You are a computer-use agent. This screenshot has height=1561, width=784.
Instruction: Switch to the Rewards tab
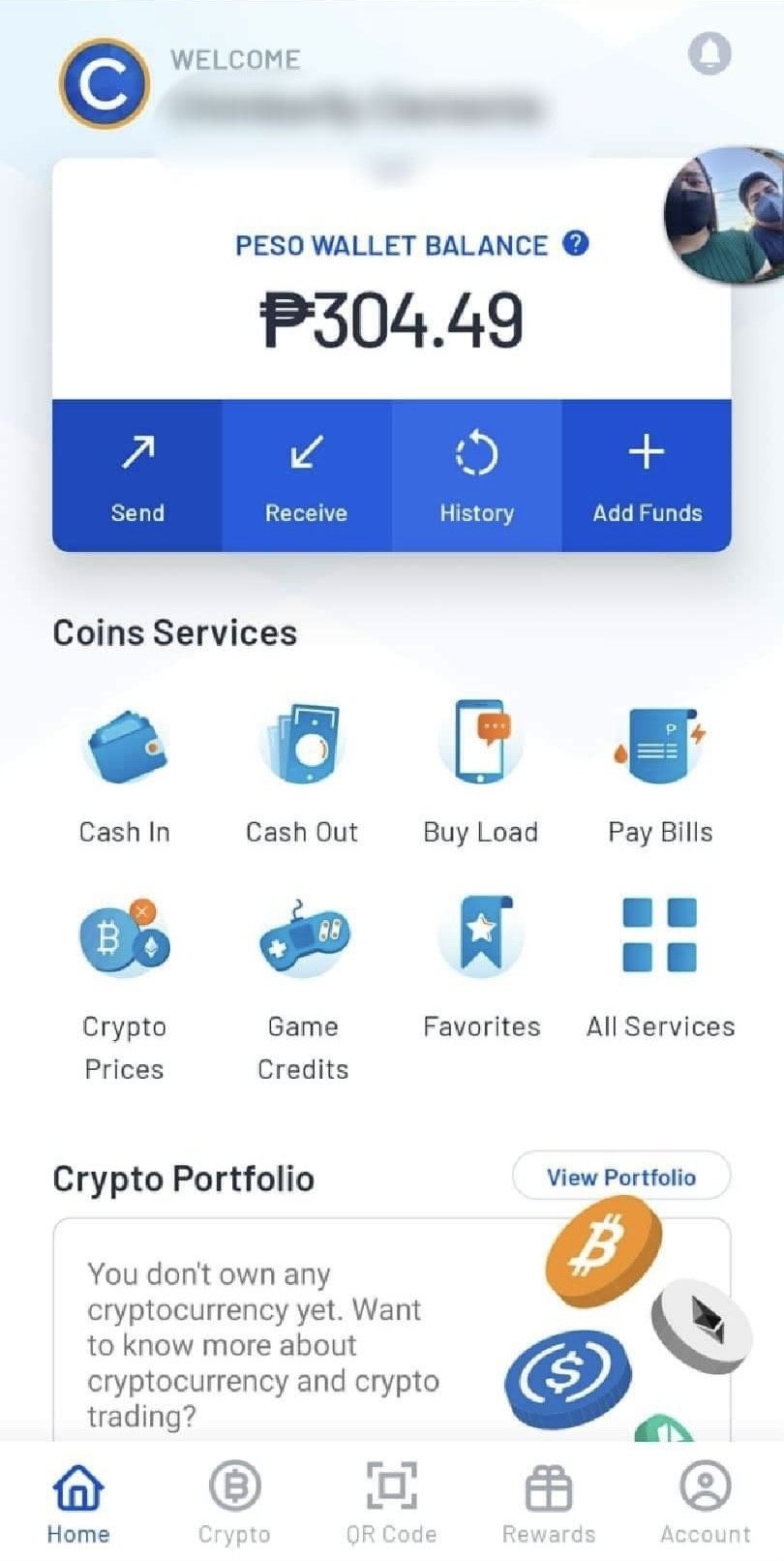click(x=549, y=1501)
